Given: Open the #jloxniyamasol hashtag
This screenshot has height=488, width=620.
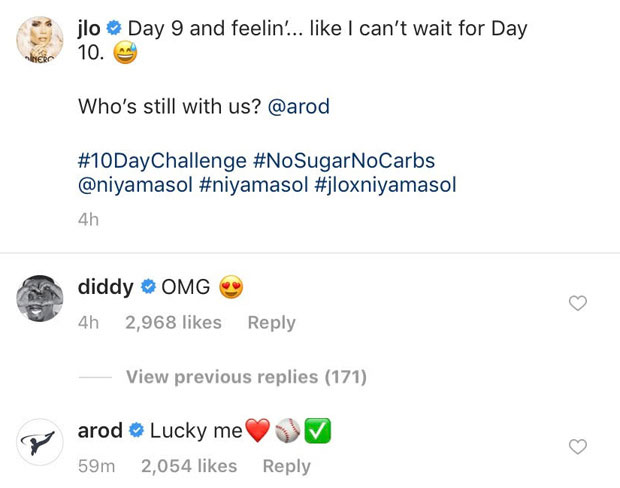Looking at the screenshot, I should pyautogui.click(x=384, y=185).
